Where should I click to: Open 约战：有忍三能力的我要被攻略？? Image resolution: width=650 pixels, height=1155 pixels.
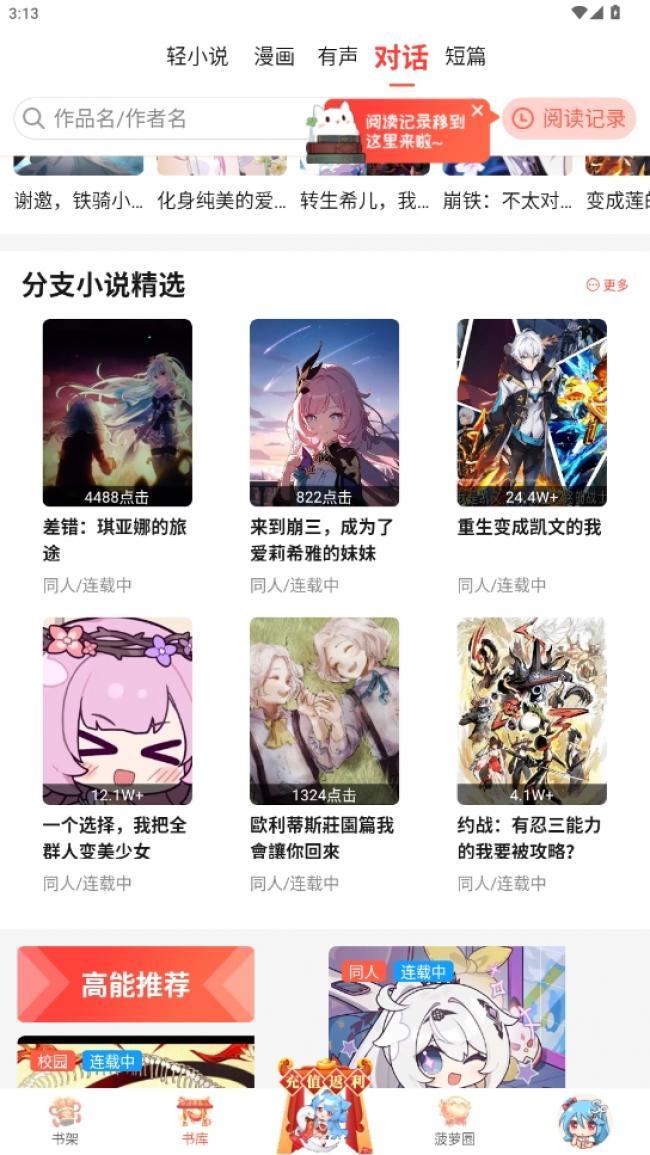point(531,711)
